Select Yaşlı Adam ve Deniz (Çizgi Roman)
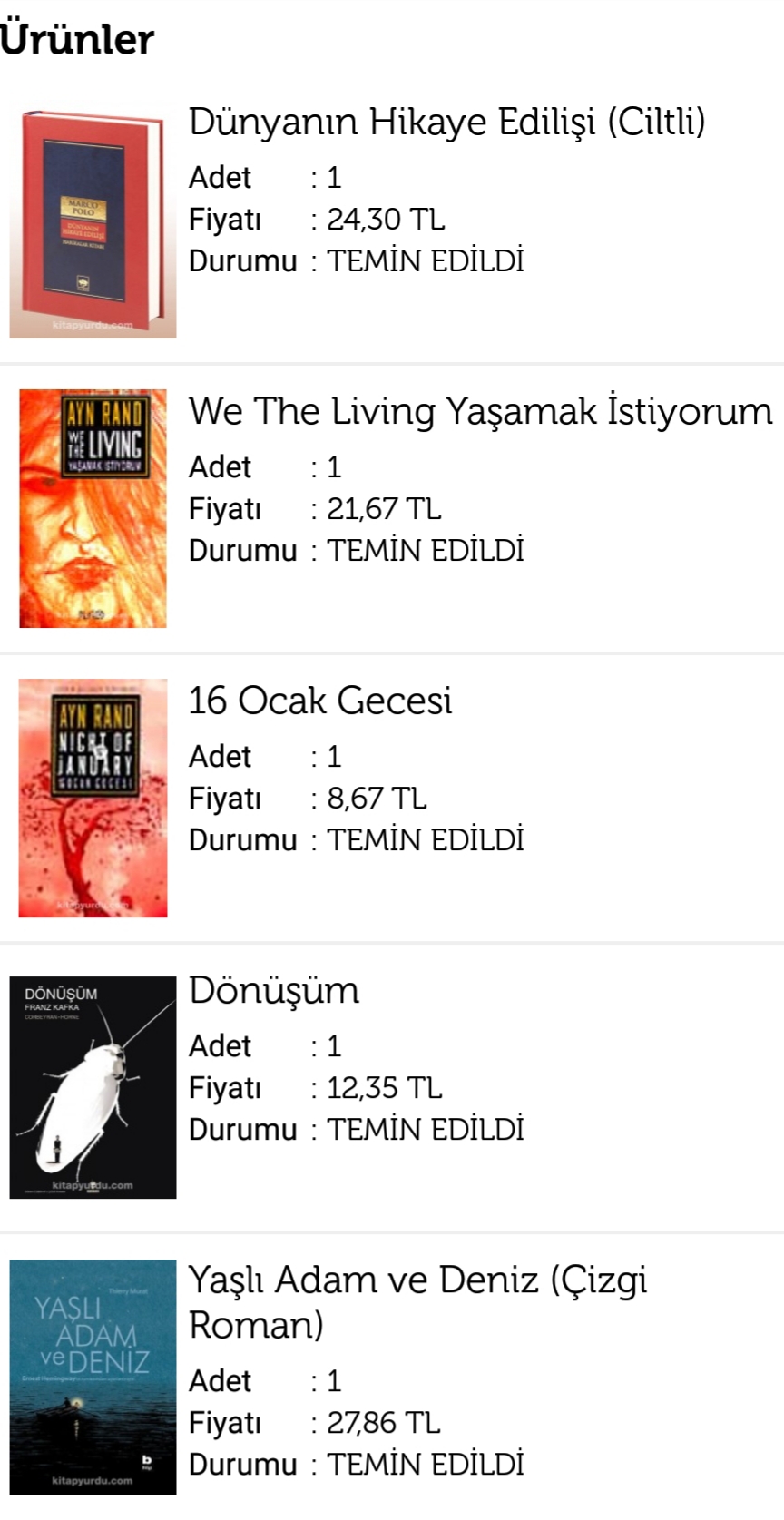Viewport: 784px width, 1520px height. click(x=417, y=1301)
